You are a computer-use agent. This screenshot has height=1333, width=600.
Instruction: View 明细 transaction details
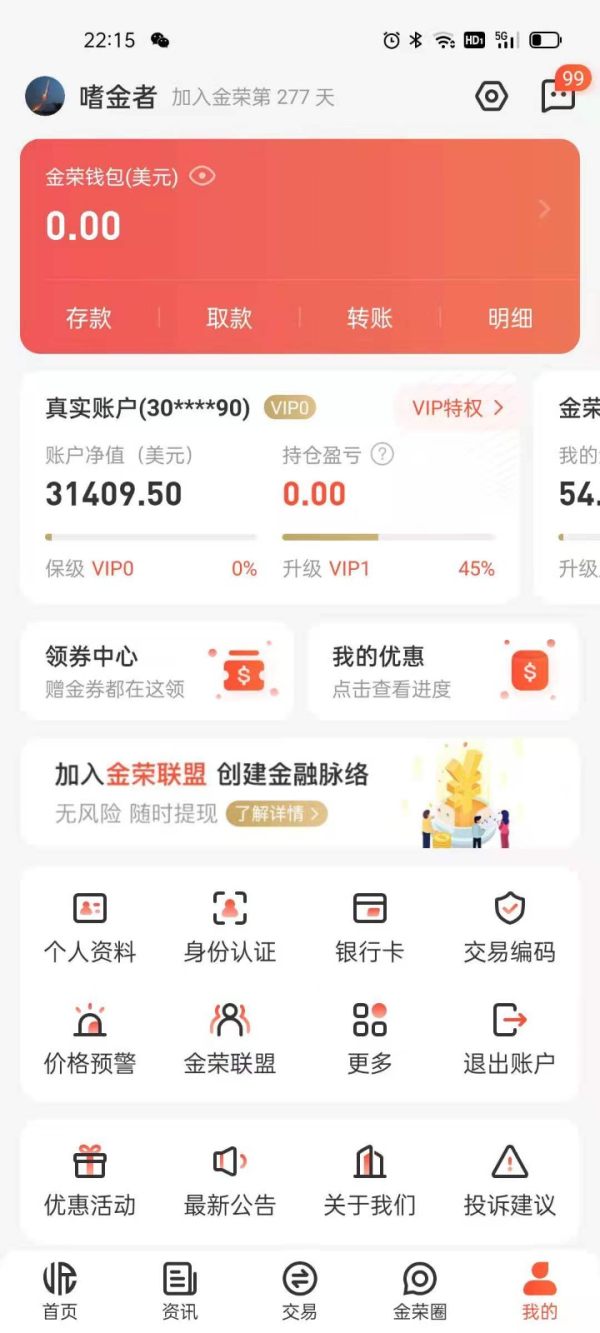[510, 318]
